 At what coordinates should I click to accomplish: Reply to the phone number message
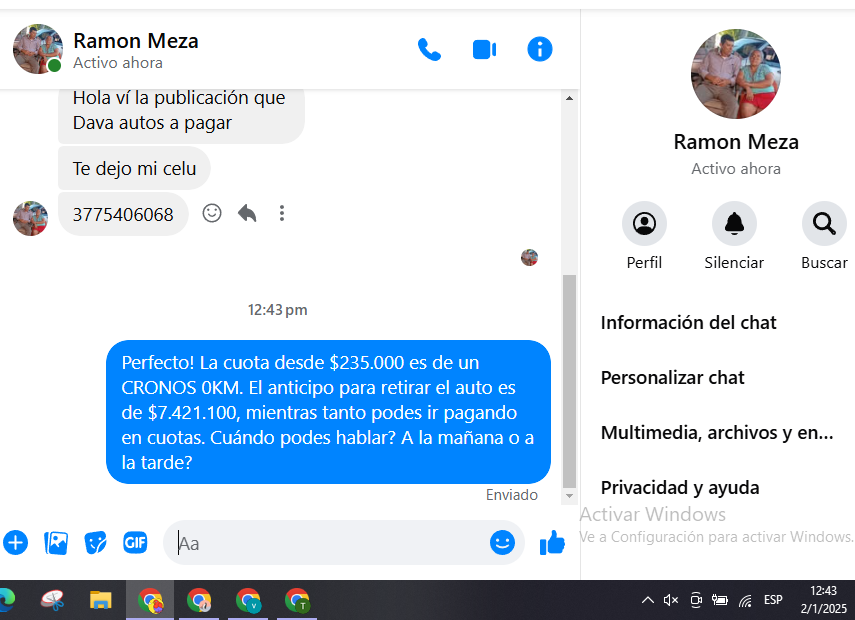point(247,213)
